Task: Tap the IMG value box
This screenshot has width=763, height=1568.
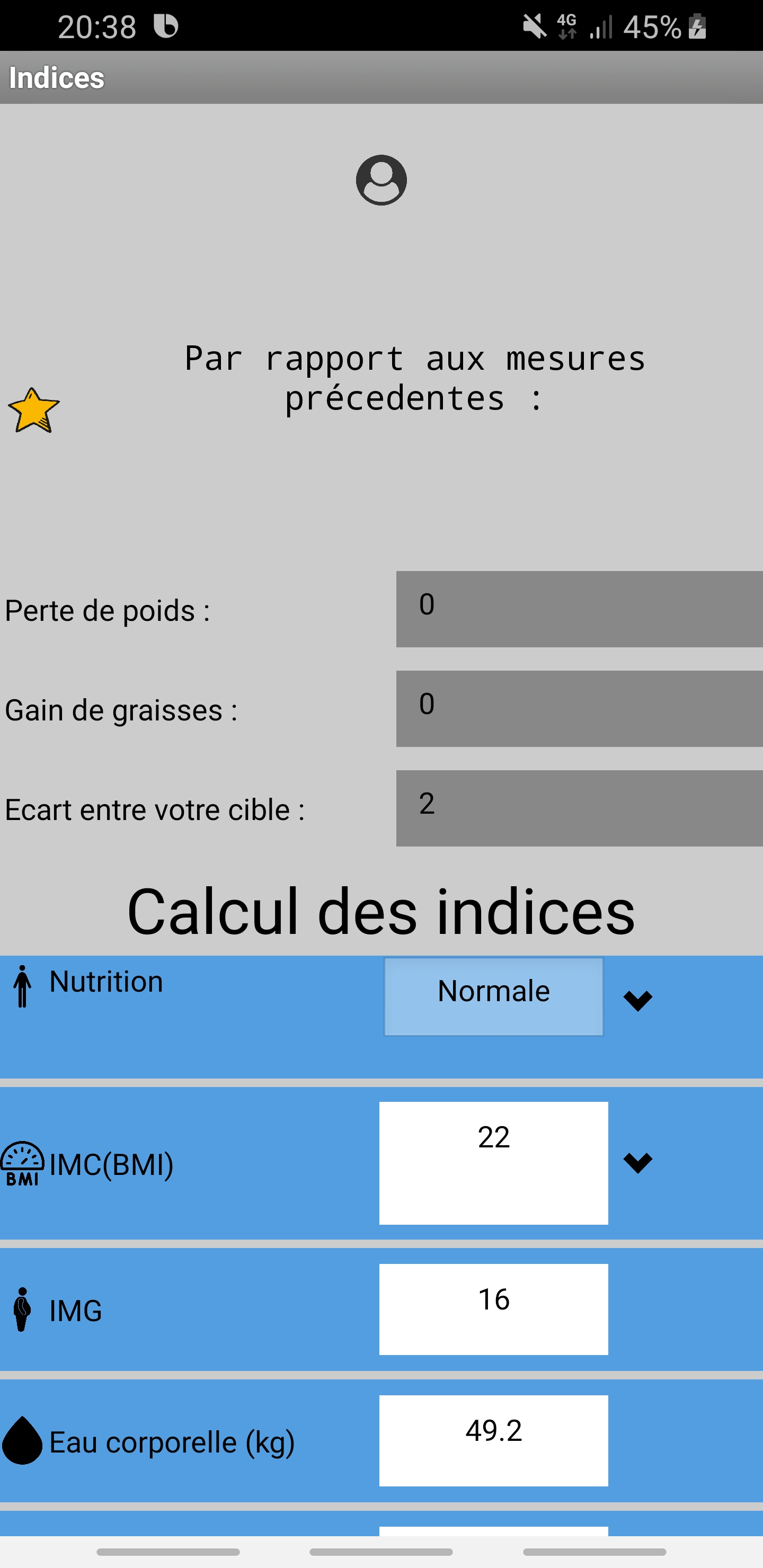Action: click(494, 1309)
